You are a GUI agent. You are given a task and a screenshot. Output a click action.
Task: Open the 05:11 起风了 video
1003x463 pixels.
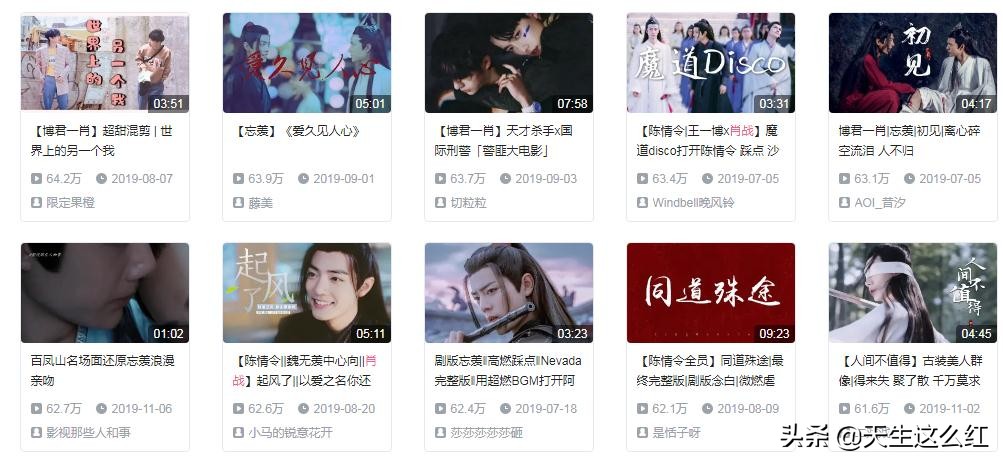pos(306,292)
